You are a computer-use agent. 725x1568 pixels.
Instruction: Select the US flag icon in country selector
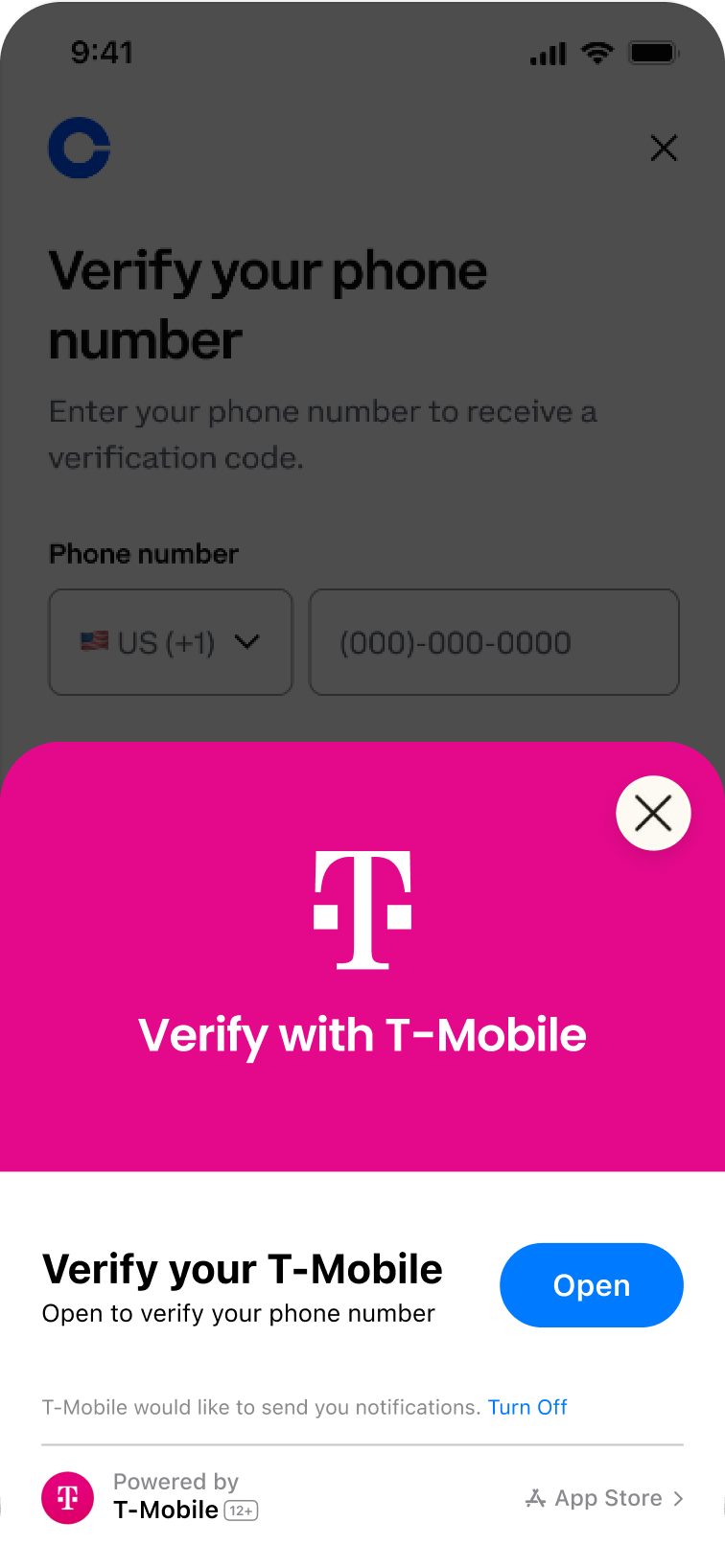point(95,642)
